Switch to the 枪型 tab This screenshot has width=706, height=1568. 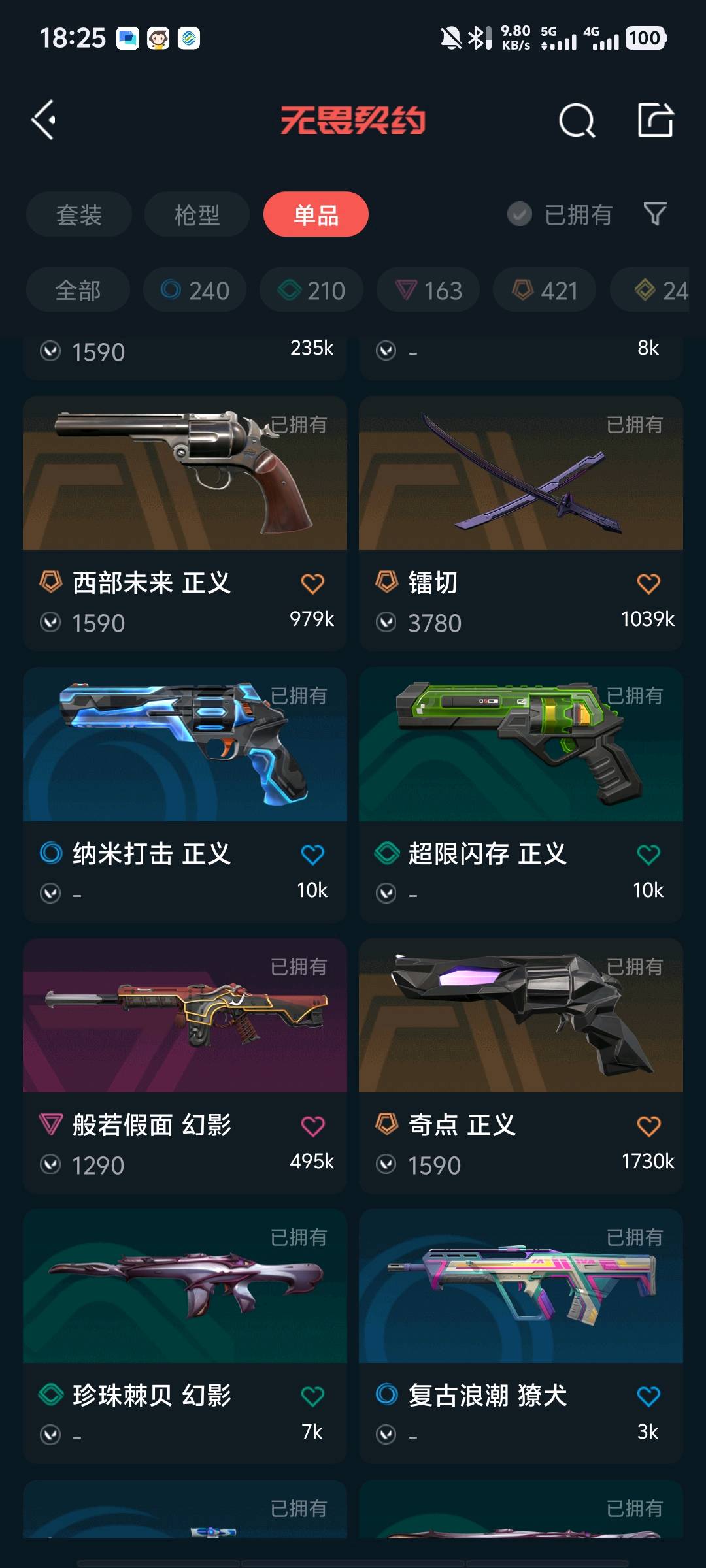(x=197, y=214)
